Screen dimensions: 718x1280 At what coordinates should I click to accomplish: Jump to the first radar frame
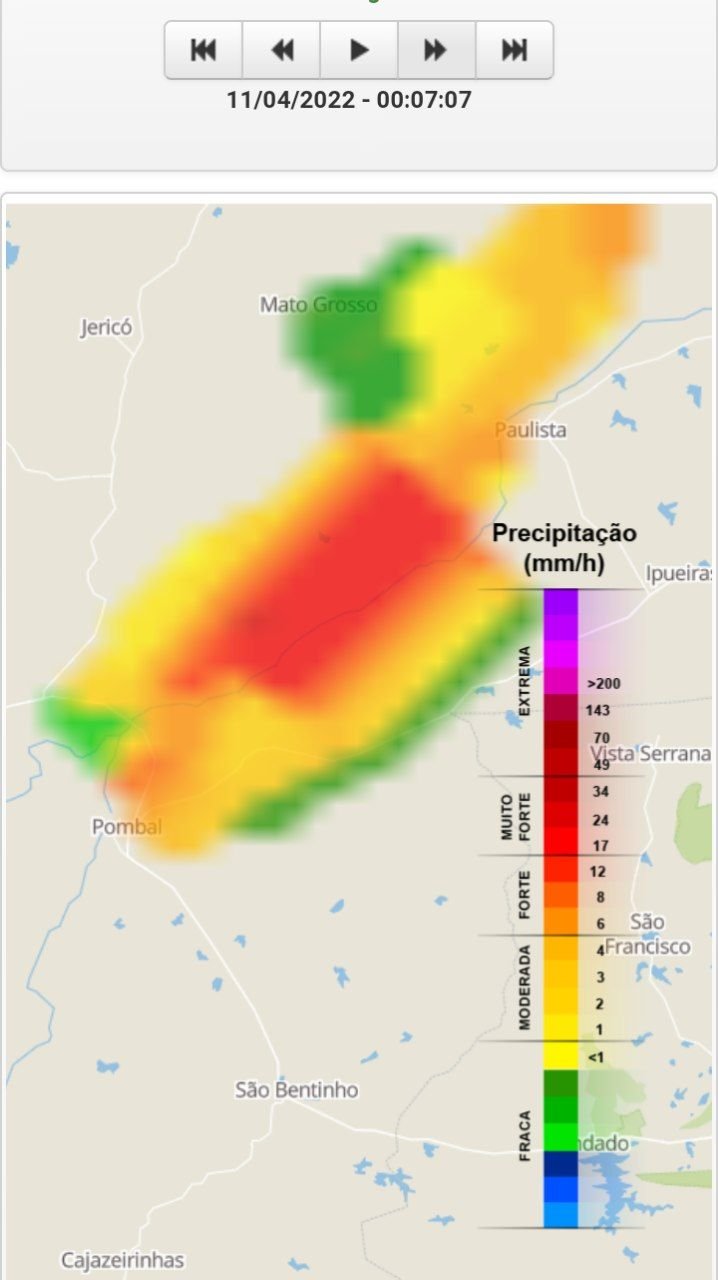tap(204, 50)
